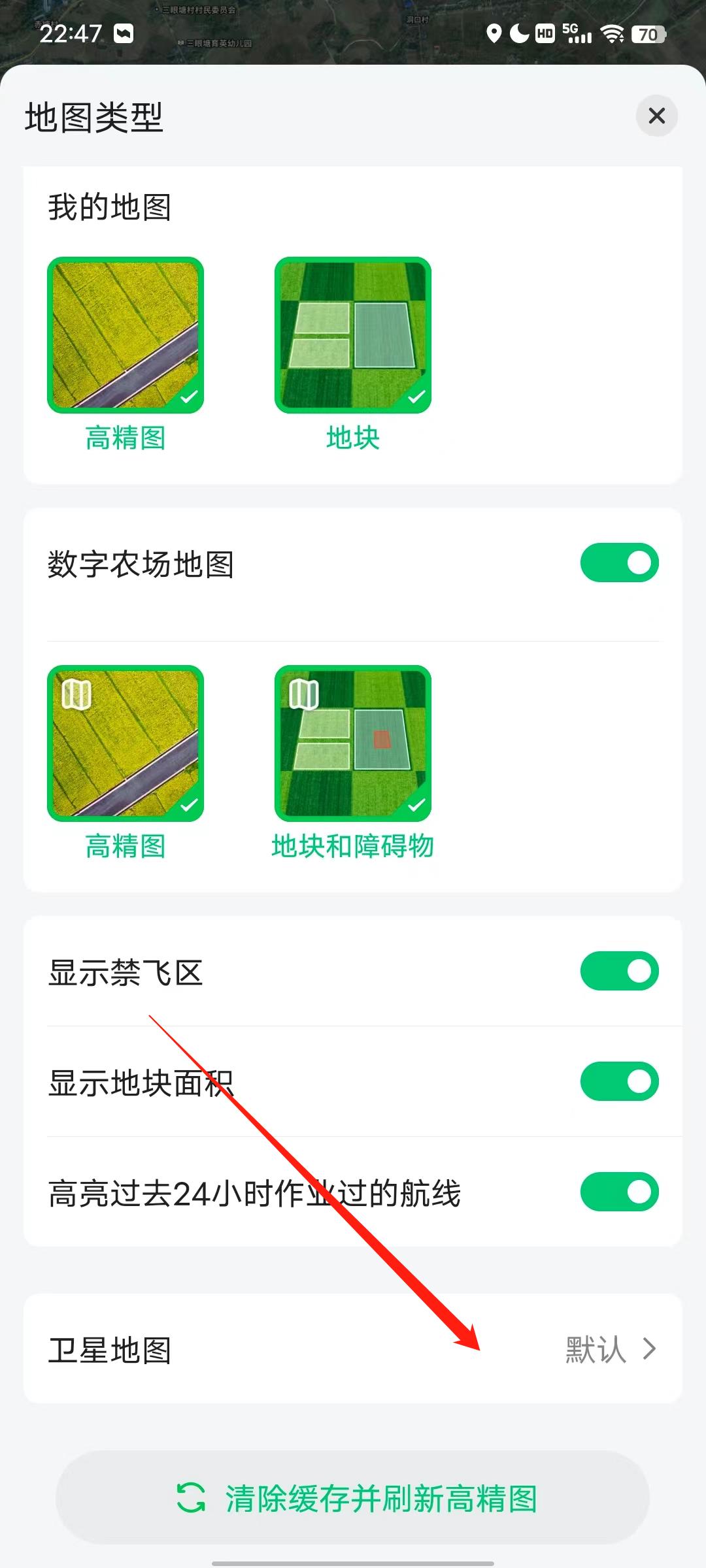Viewport: 706px width, 1568px height.
Task: Select 高精图 under 我的地图
Action: pyautogui.click(x=126, y=335)
